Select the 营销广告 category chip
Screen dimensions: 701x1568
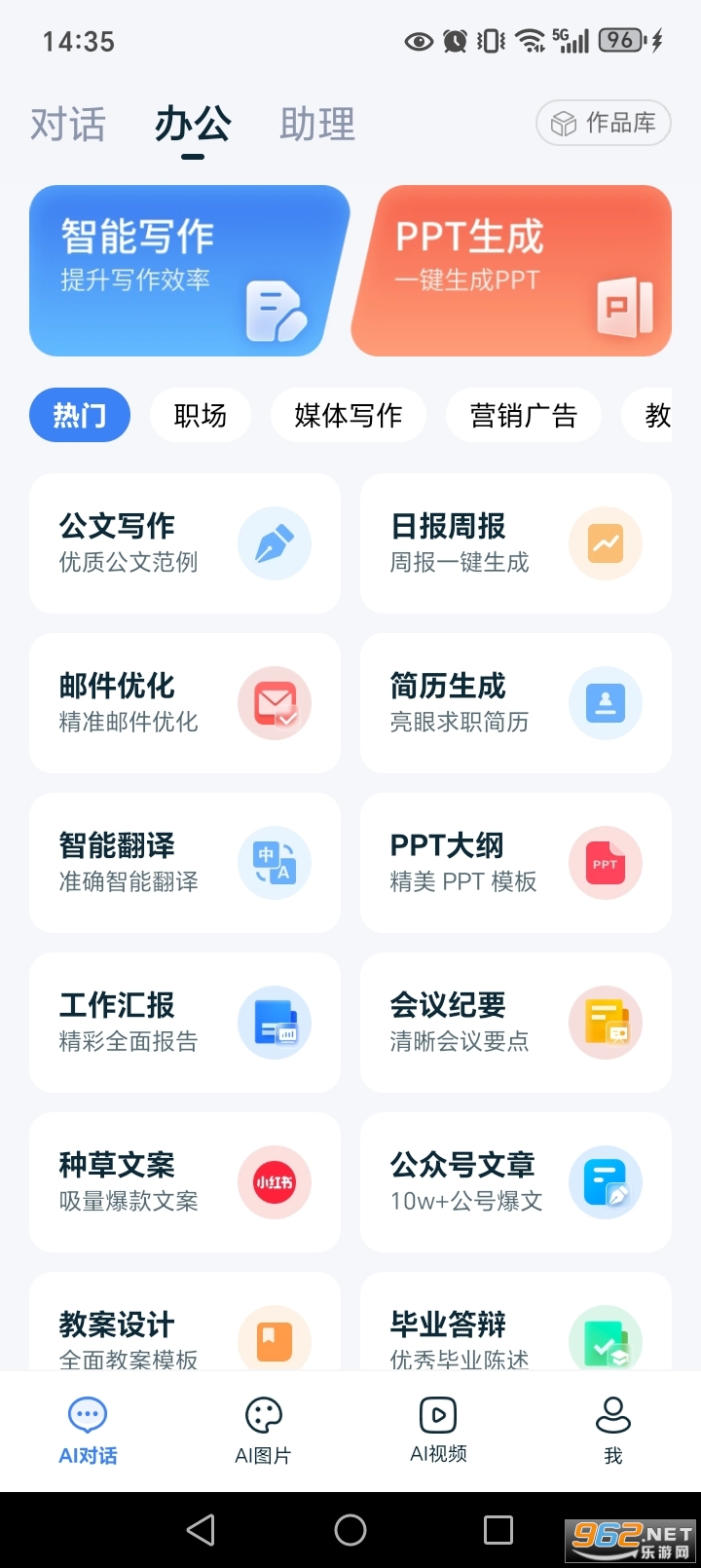pyautogui.click(x=523, y=415)
